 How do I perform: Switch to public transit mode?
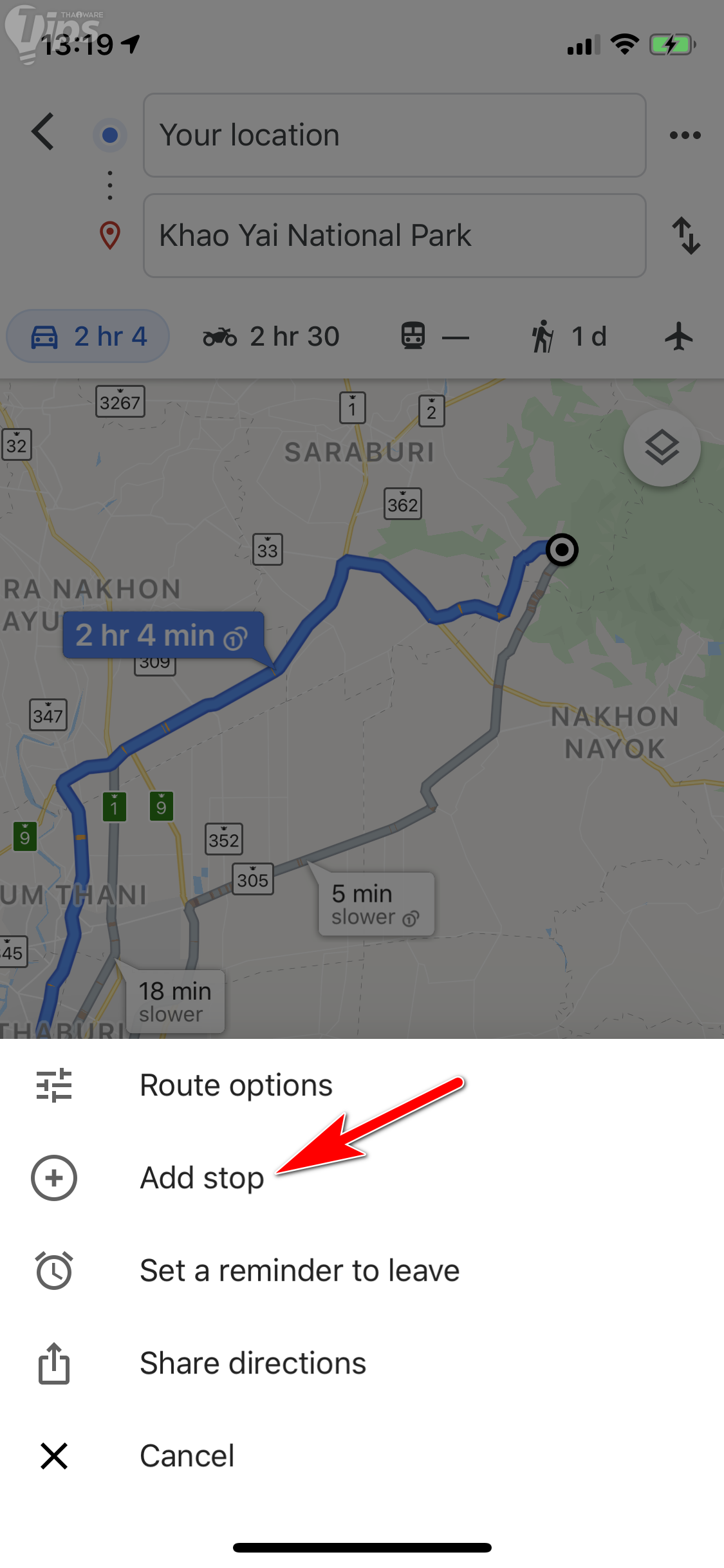click(x=434, y=337)
